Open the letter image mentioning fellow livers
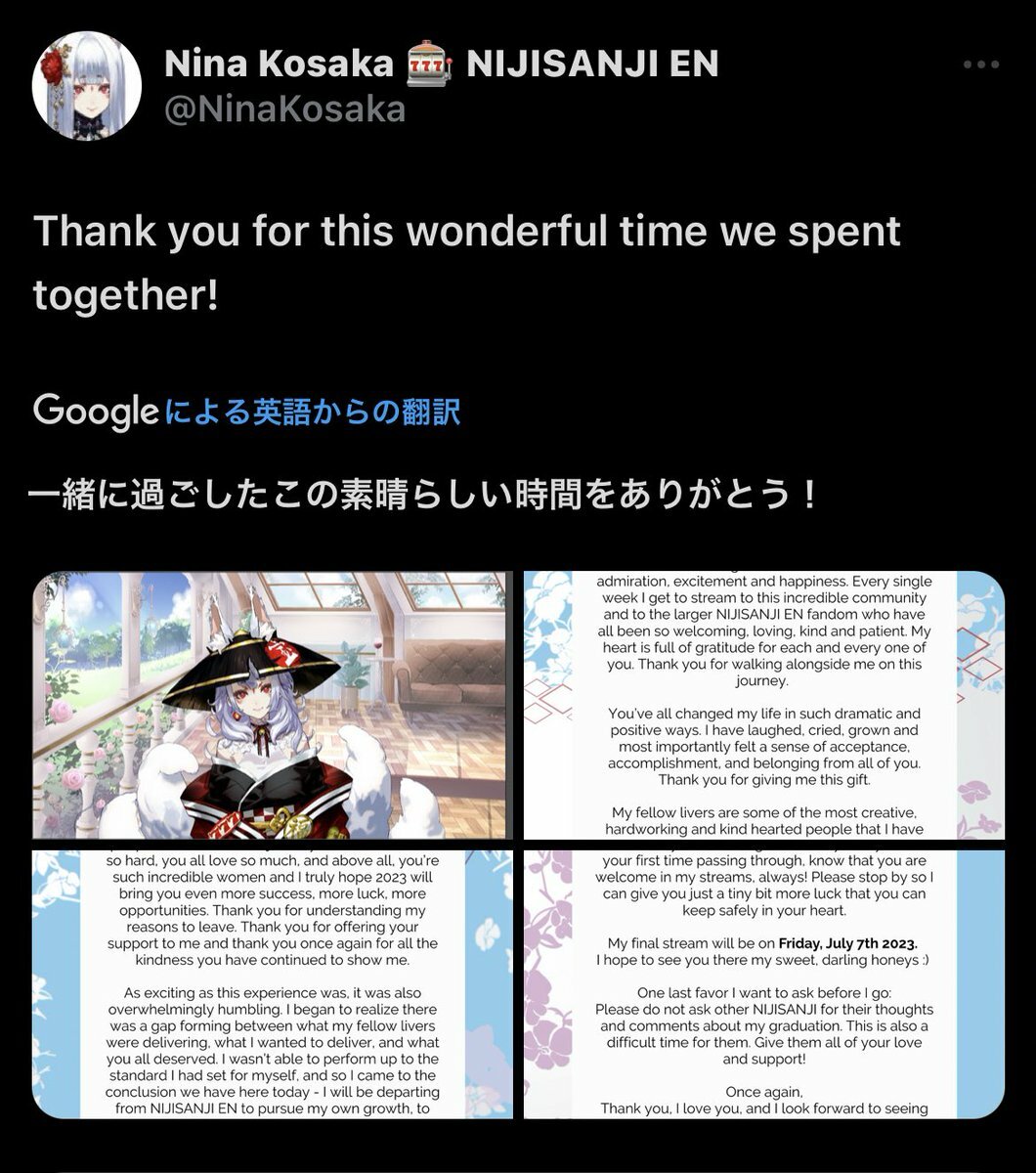This screenshot has height=1173, width=1036. (763, 705)
